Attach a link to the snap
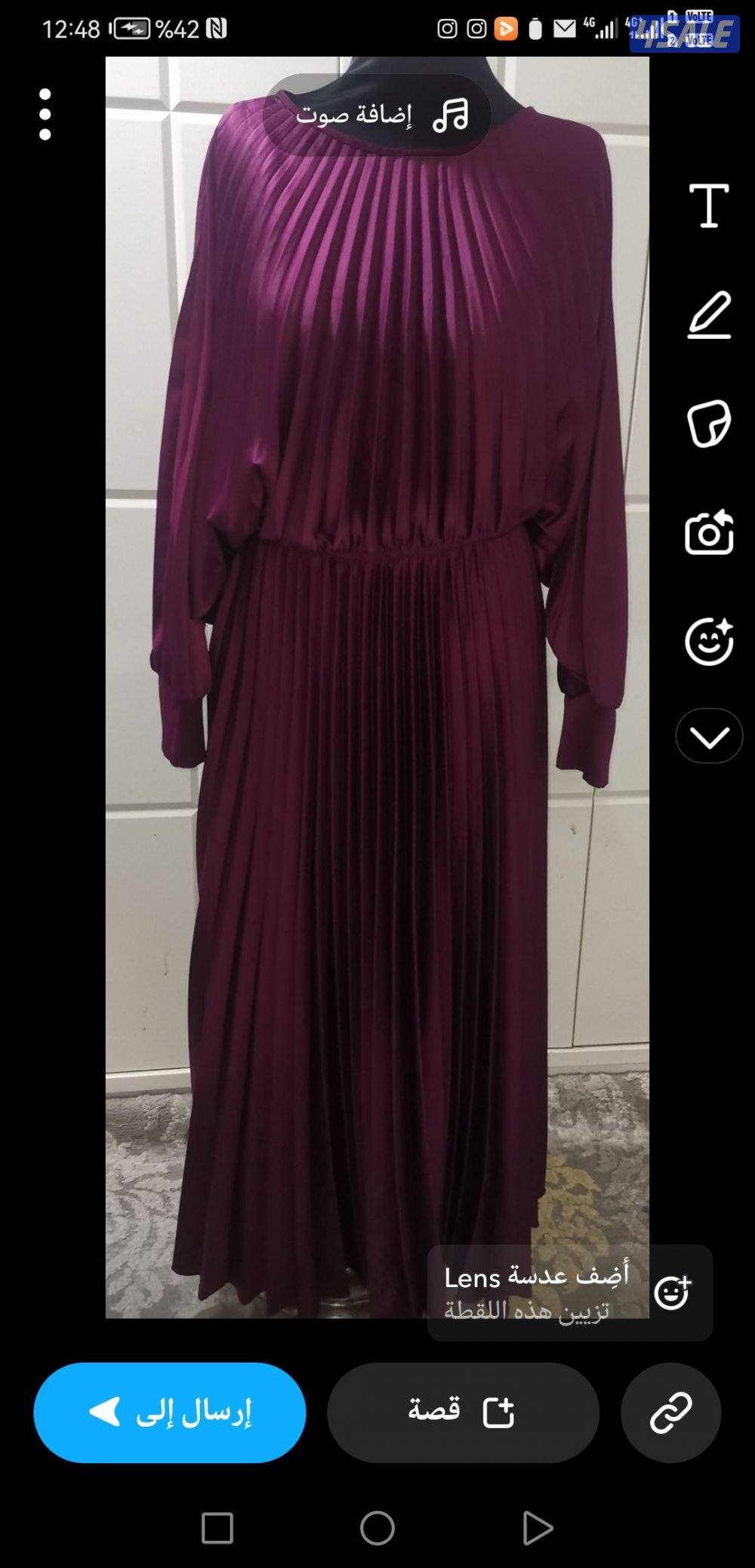The height and width of the screenshot is (1568, 755). (x=670, y=1412)
